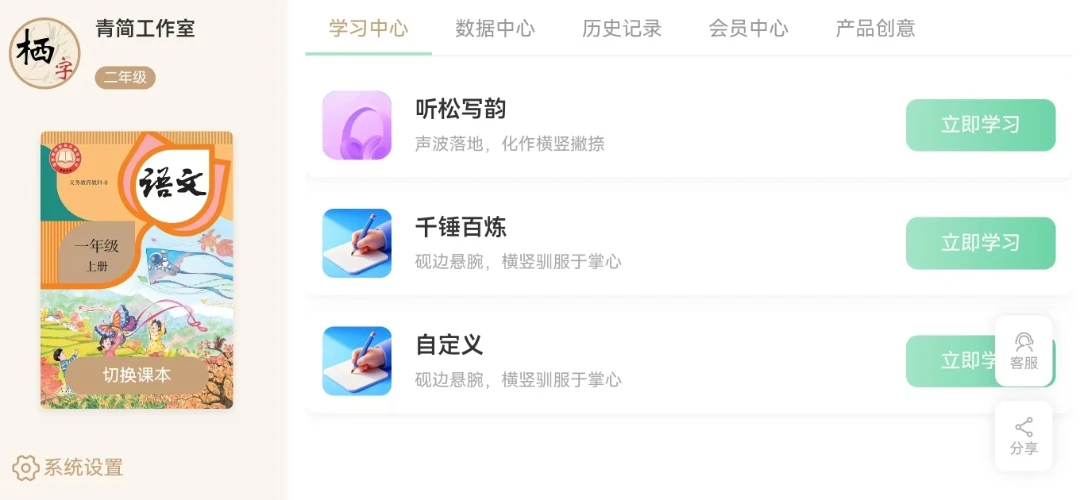Start learning 听松写韵 now
Image resolution: width=1080 pixels, height=500 pixels.
coord(980,125)
